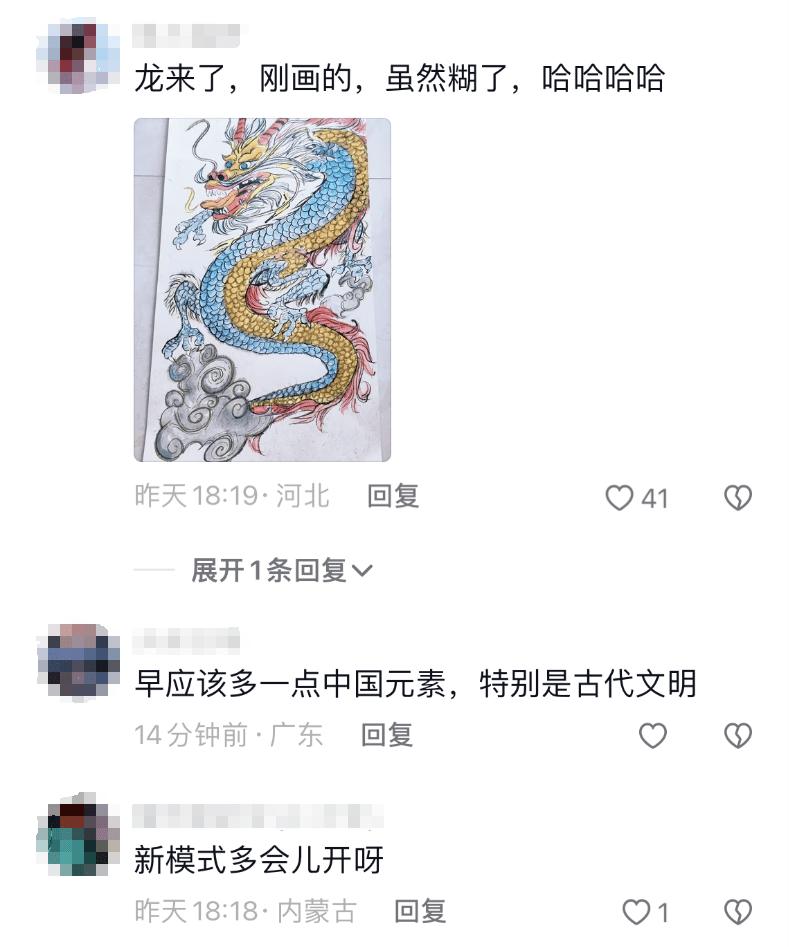Image resolution: width=807 pixels, height=947 pixels.
Task: Open the dragon drawing image in the comment
Action: (262, 290)
